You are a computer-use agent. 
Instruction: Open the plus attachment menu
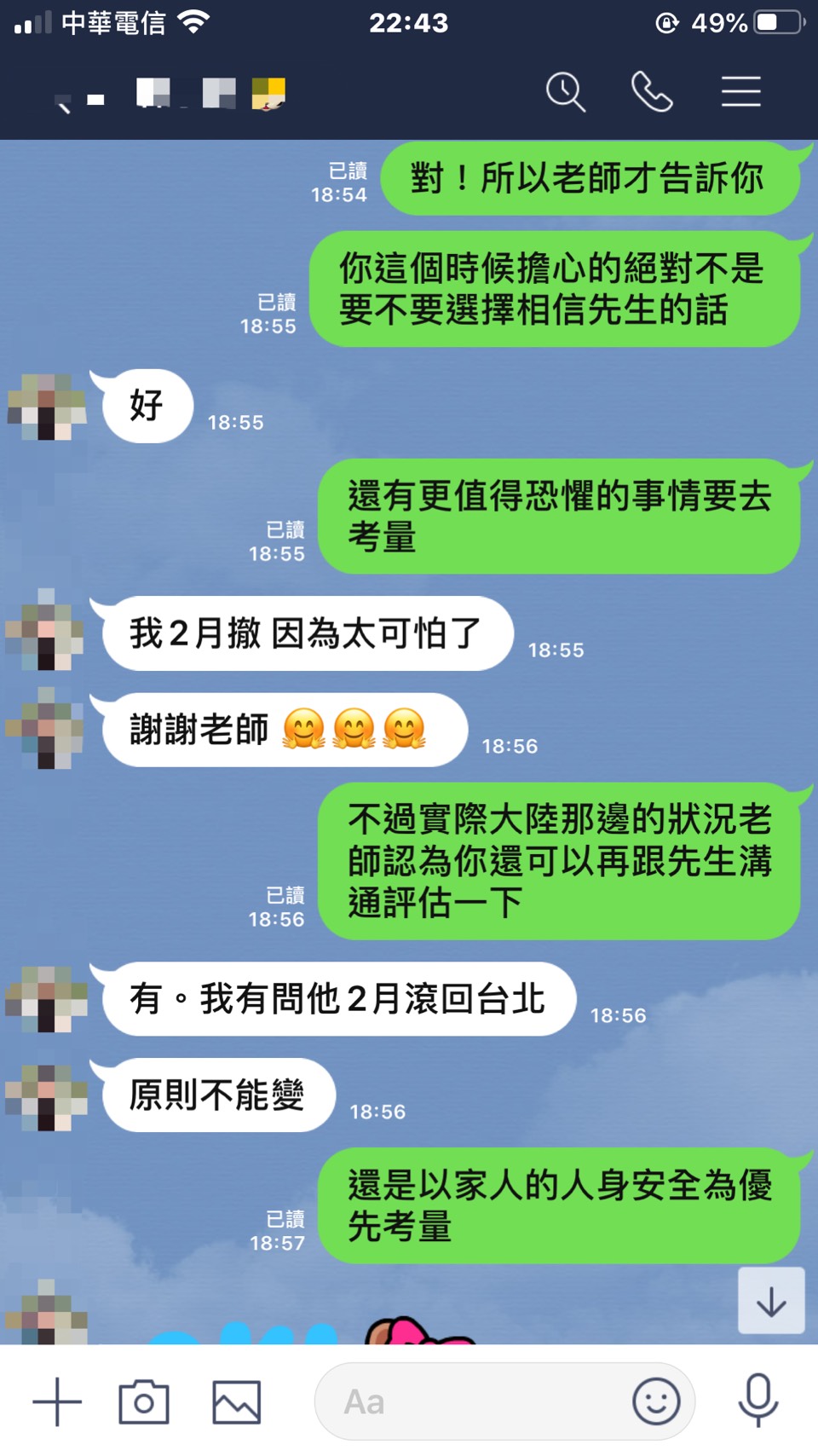pyautogui.click(x=57, y=1401)
